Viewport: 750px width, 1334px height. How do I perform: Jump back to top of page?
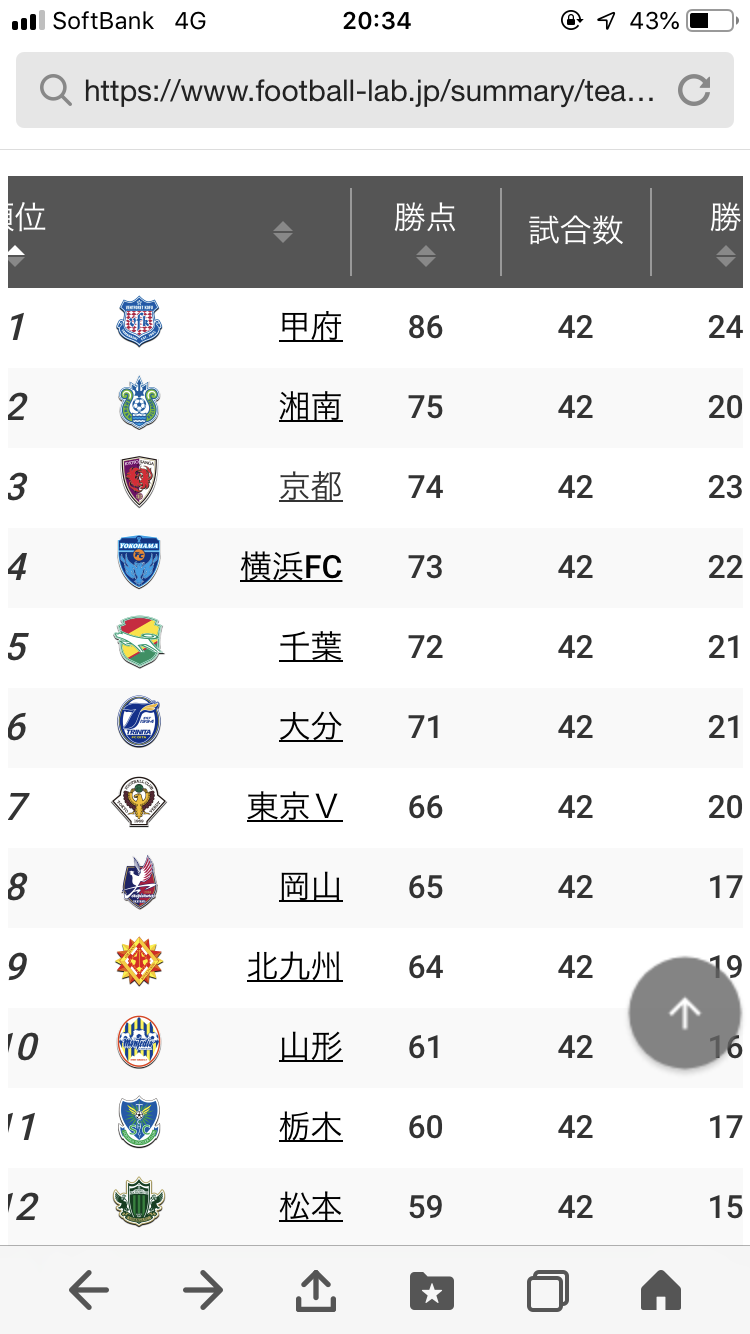tap(684, 1013)
